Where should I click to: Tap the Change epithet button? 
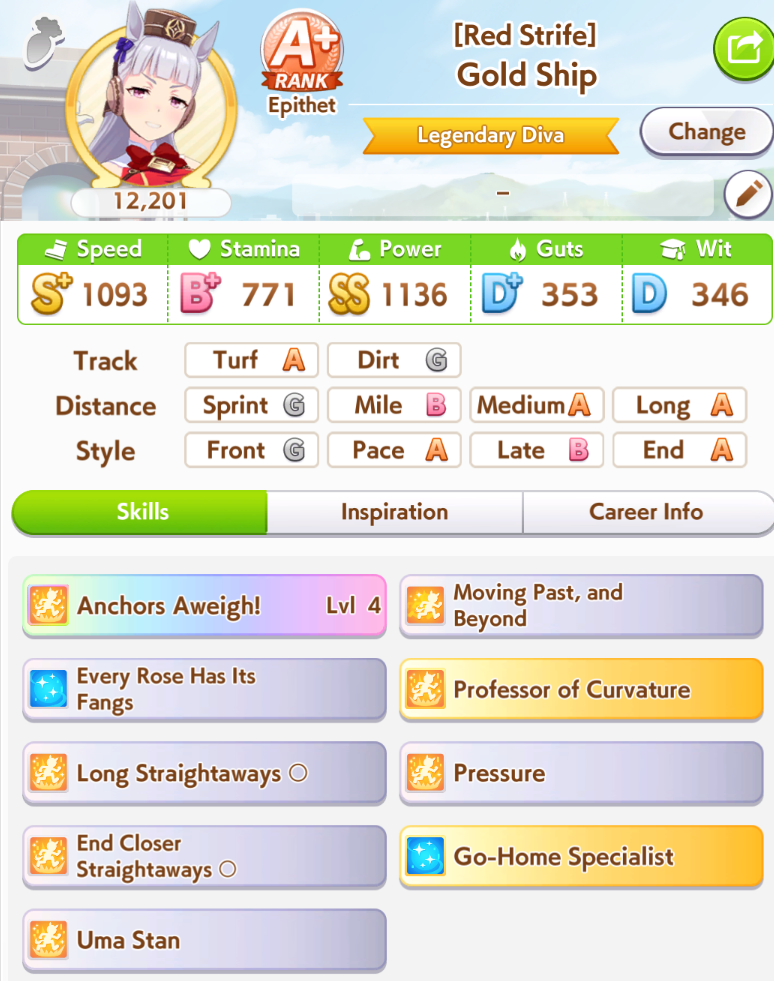[x=706, y=132]
